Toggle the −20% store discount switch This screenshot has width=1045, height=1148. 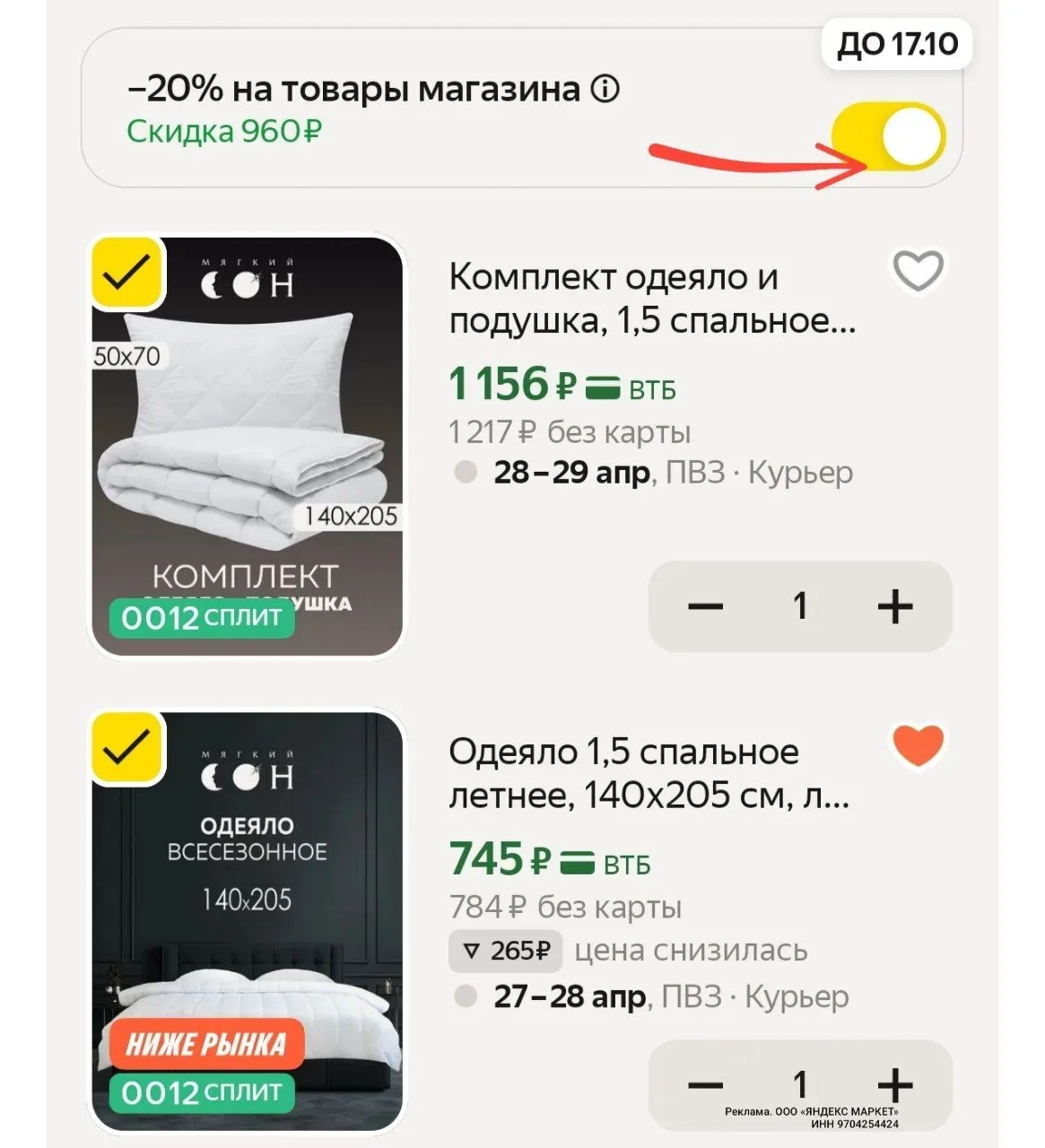[887, 138]
